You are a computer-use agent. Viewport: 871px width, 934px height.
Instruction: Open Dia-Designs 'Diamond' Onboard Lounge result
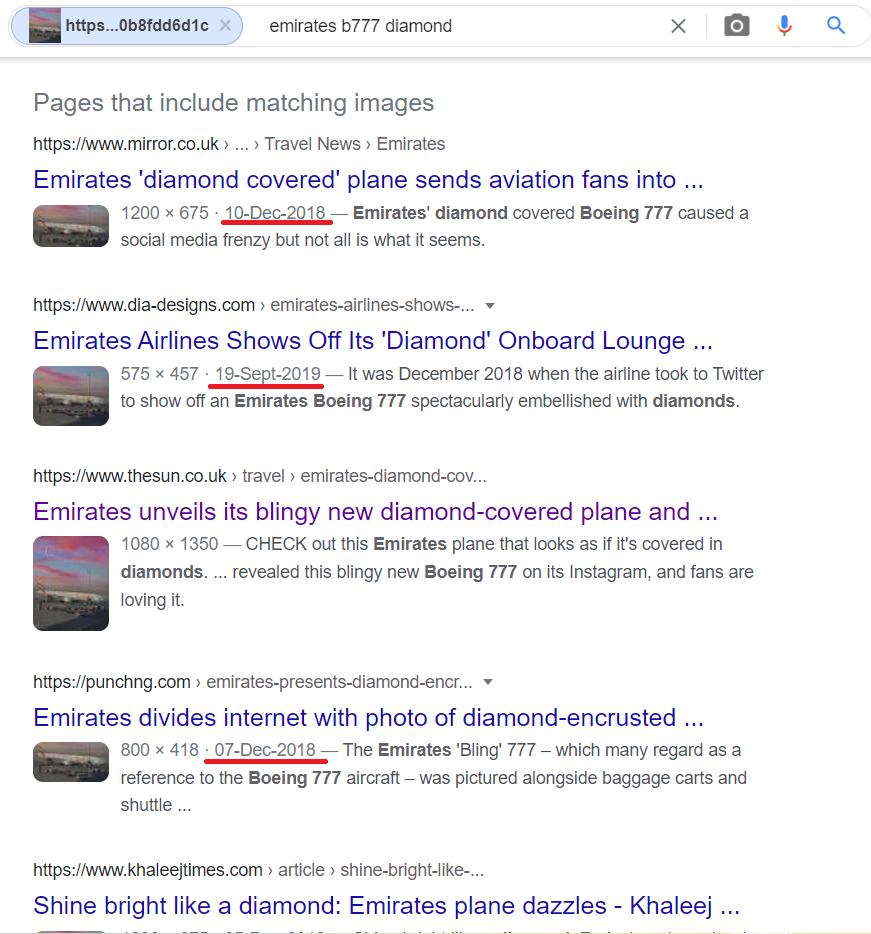click(x=372, y=341)
